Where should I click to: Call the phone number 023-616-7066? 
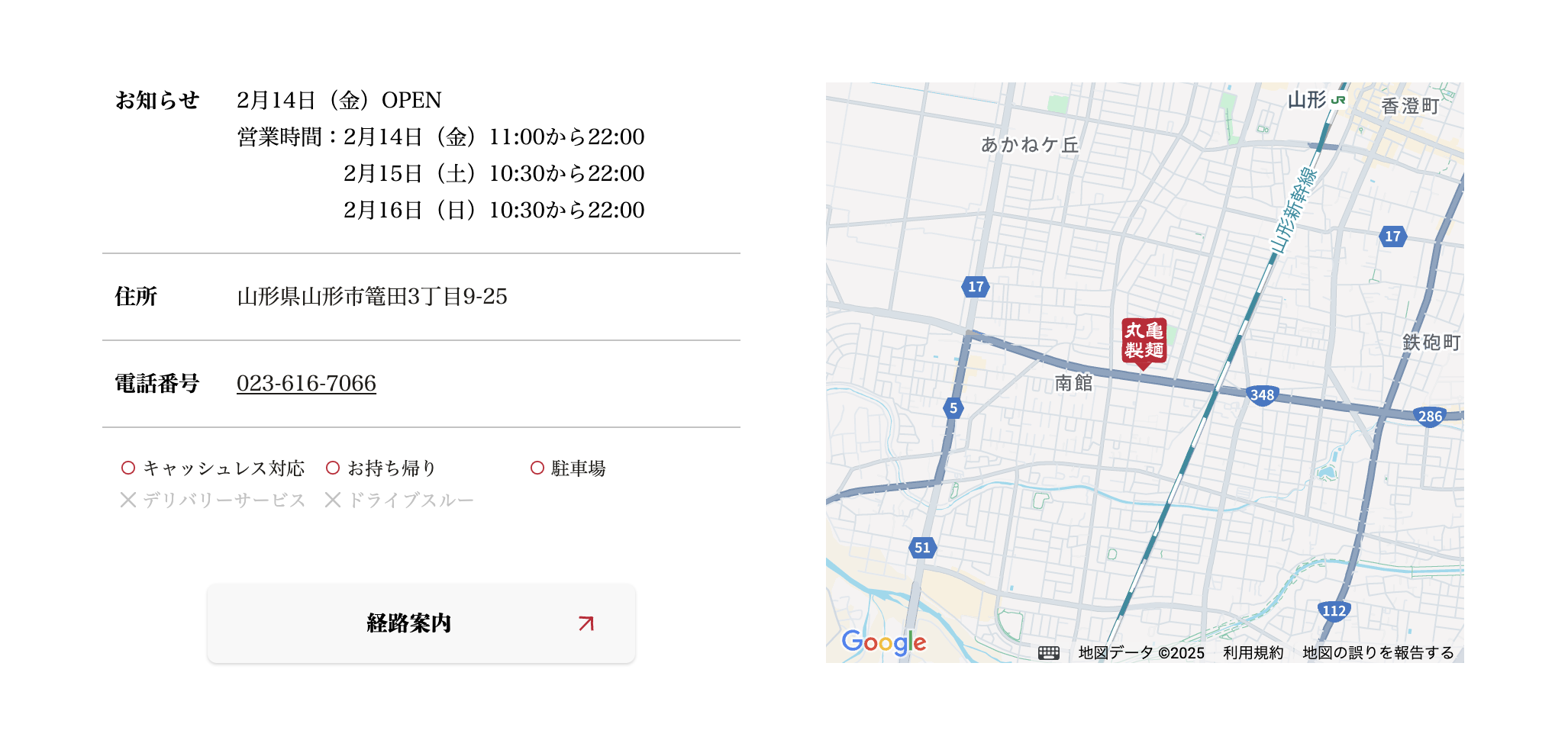point(306,383)
